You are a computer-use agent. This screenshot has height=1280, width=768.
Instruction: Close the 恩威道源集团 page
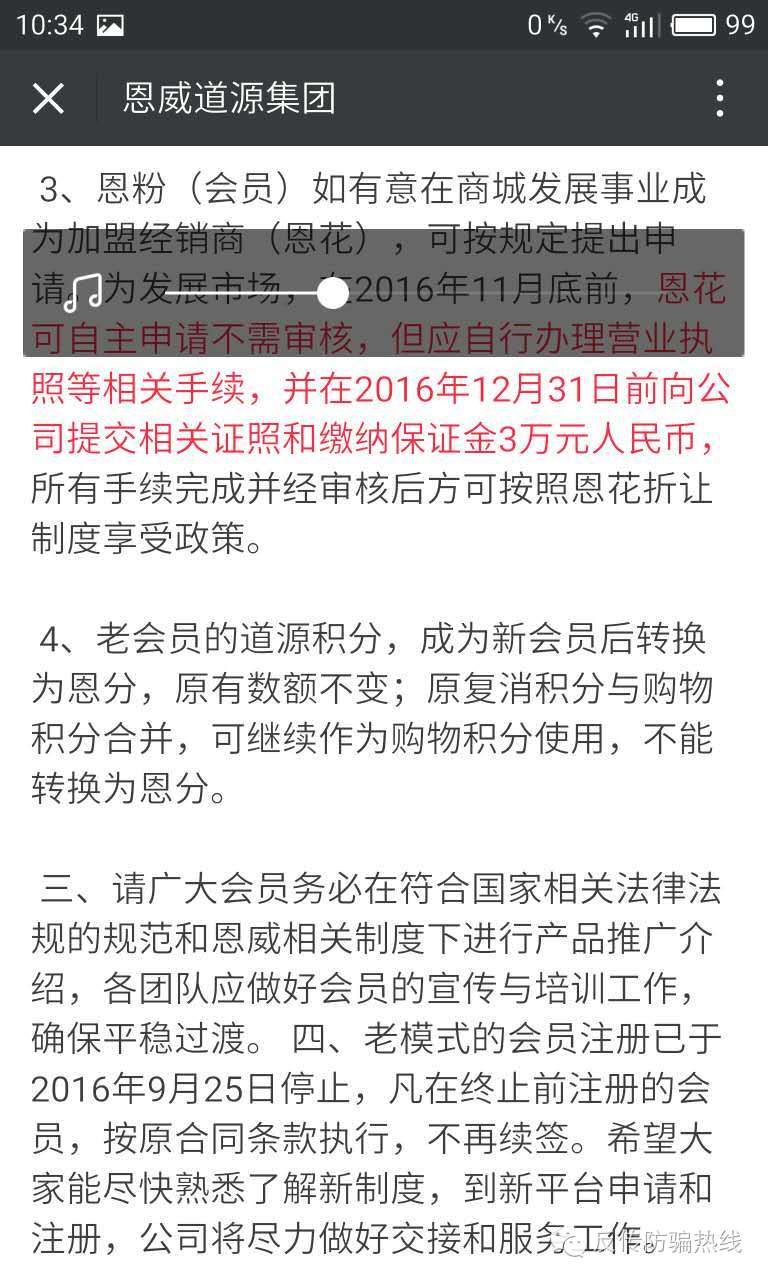[x=48, y=98]
